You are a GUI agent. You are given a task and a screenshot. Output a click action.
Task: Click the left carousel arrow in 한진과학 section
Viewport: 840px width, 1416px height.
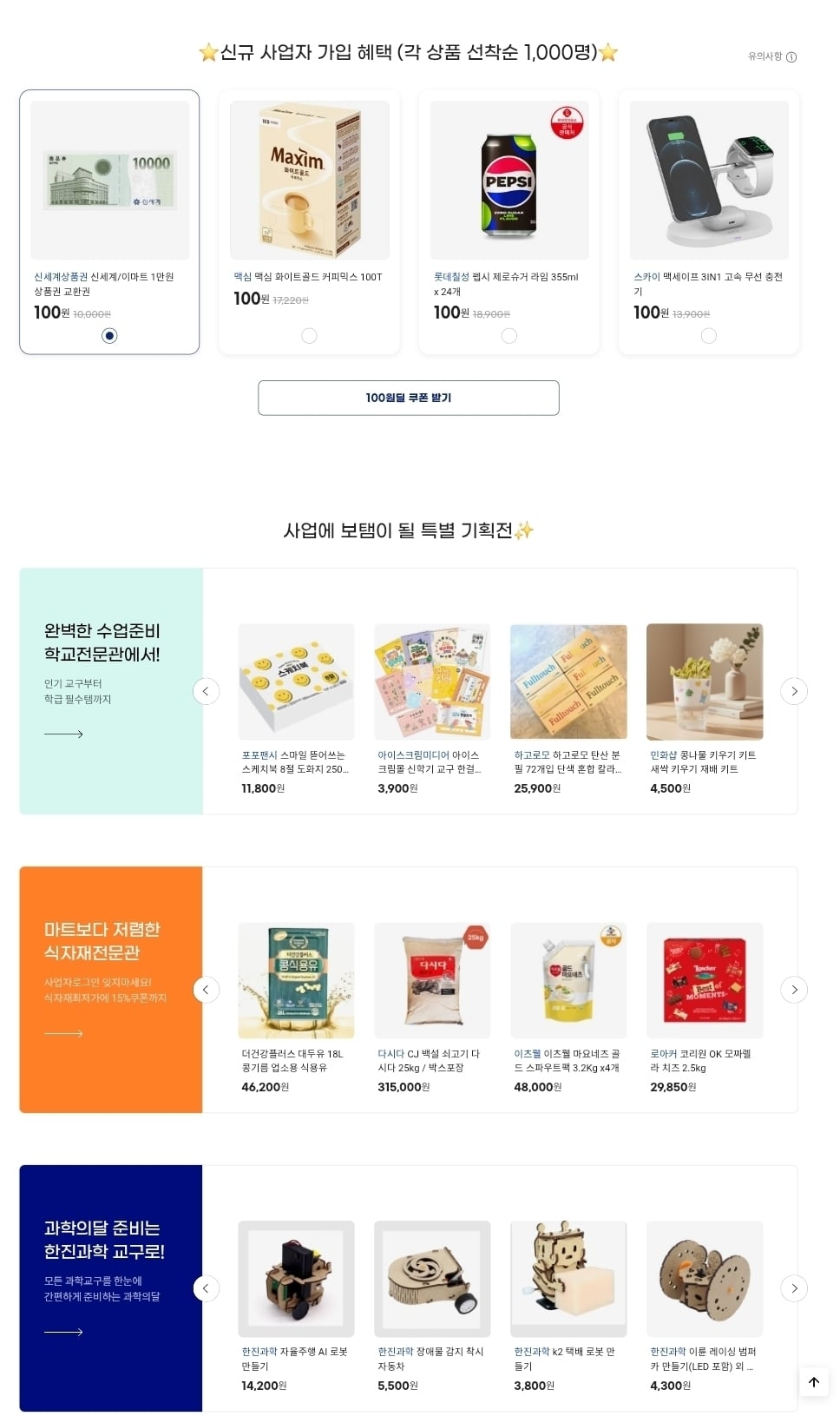click(206, 1288)
